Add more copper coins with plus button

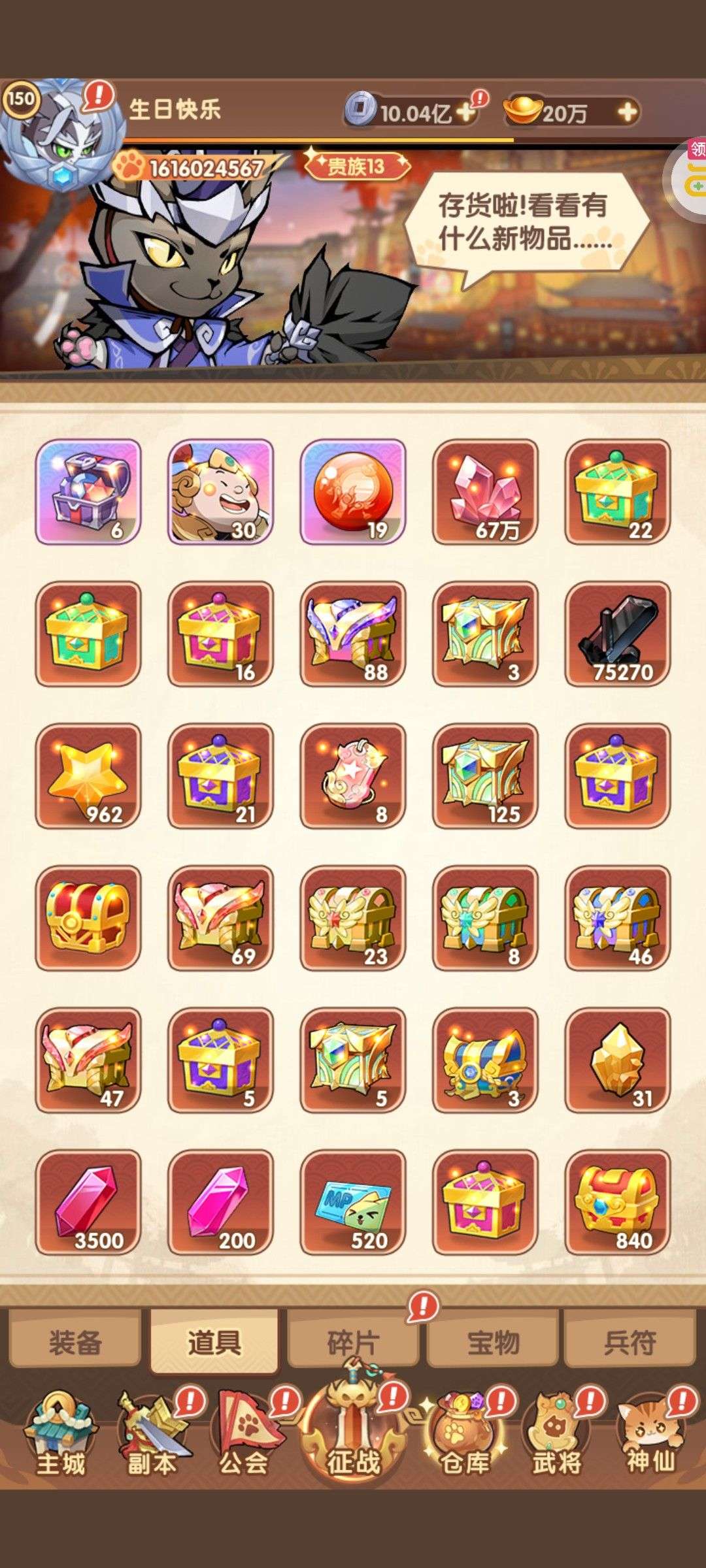[x=465, y=112]
